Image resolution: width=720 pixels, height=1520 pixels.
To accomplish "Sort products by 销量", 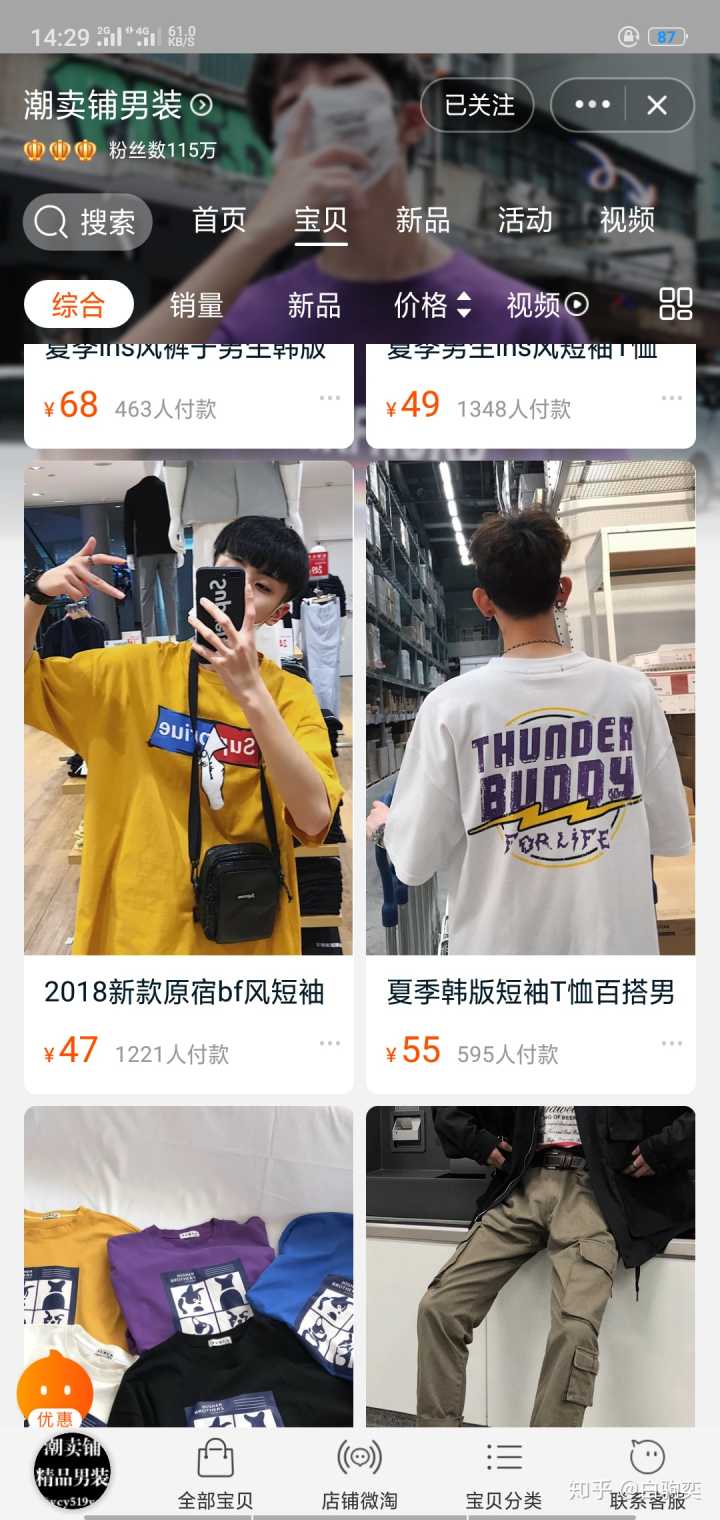I will coord(196,305).
